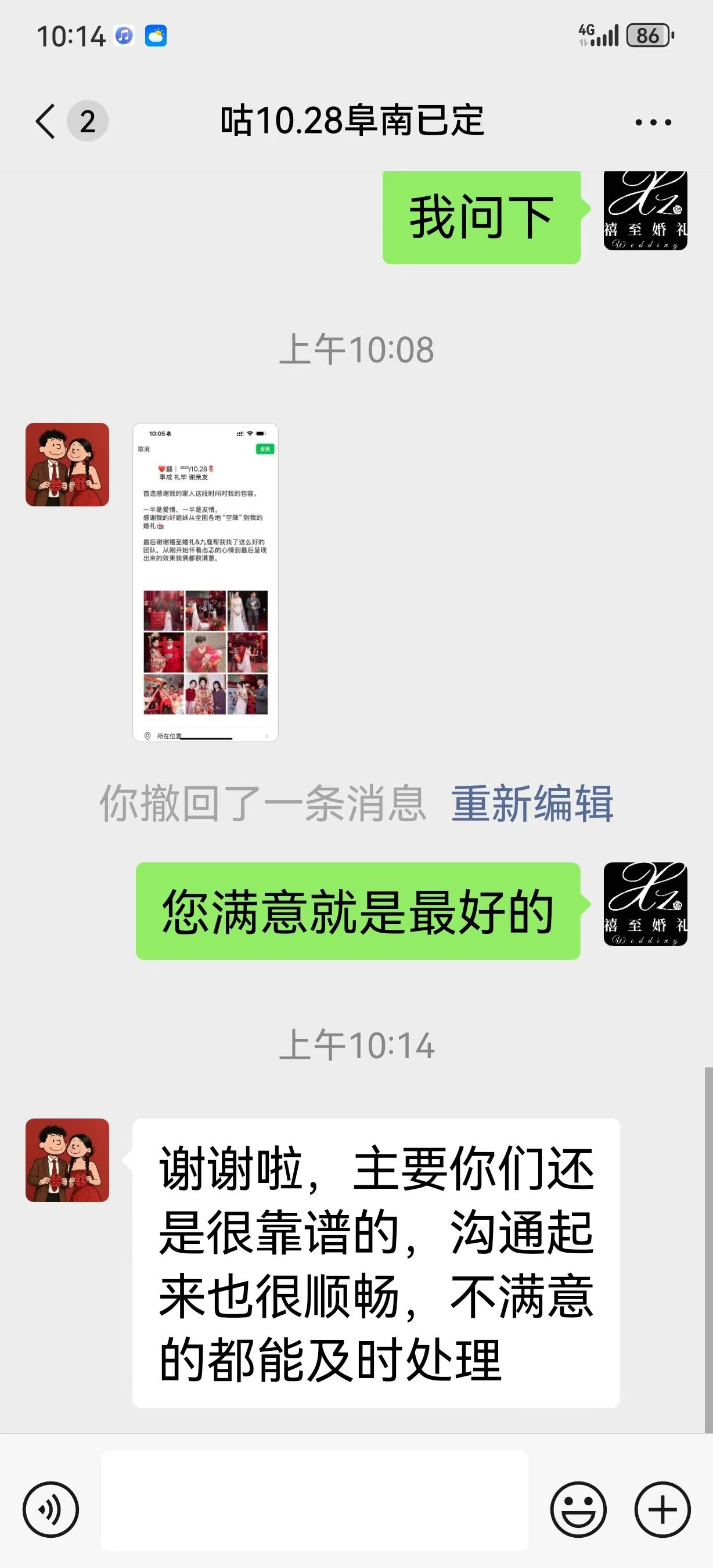Open the chat's three-dot options menu

[x=652, y=123]
